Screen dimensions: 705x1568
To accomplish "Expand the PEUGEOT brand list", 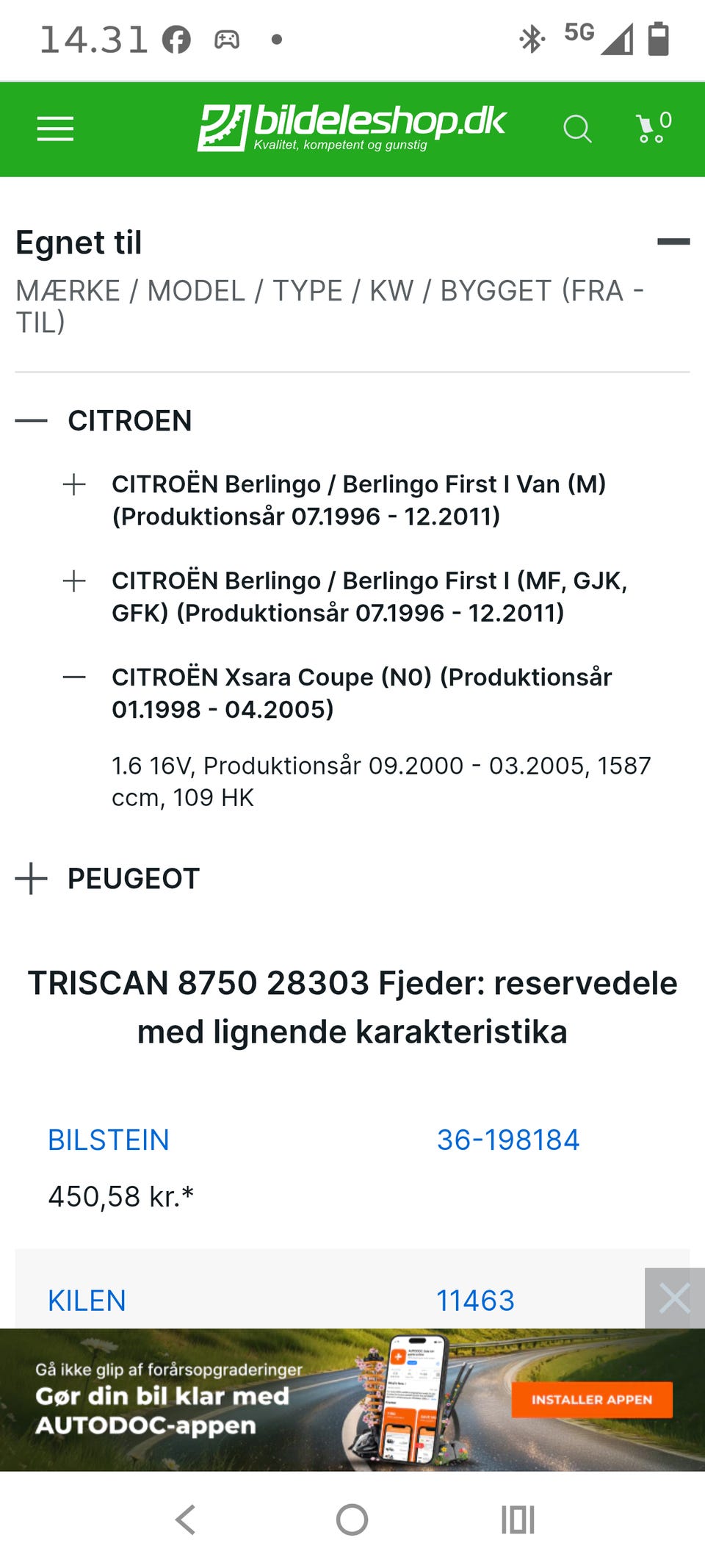I will pyautogui.click(x=32, y=879).
